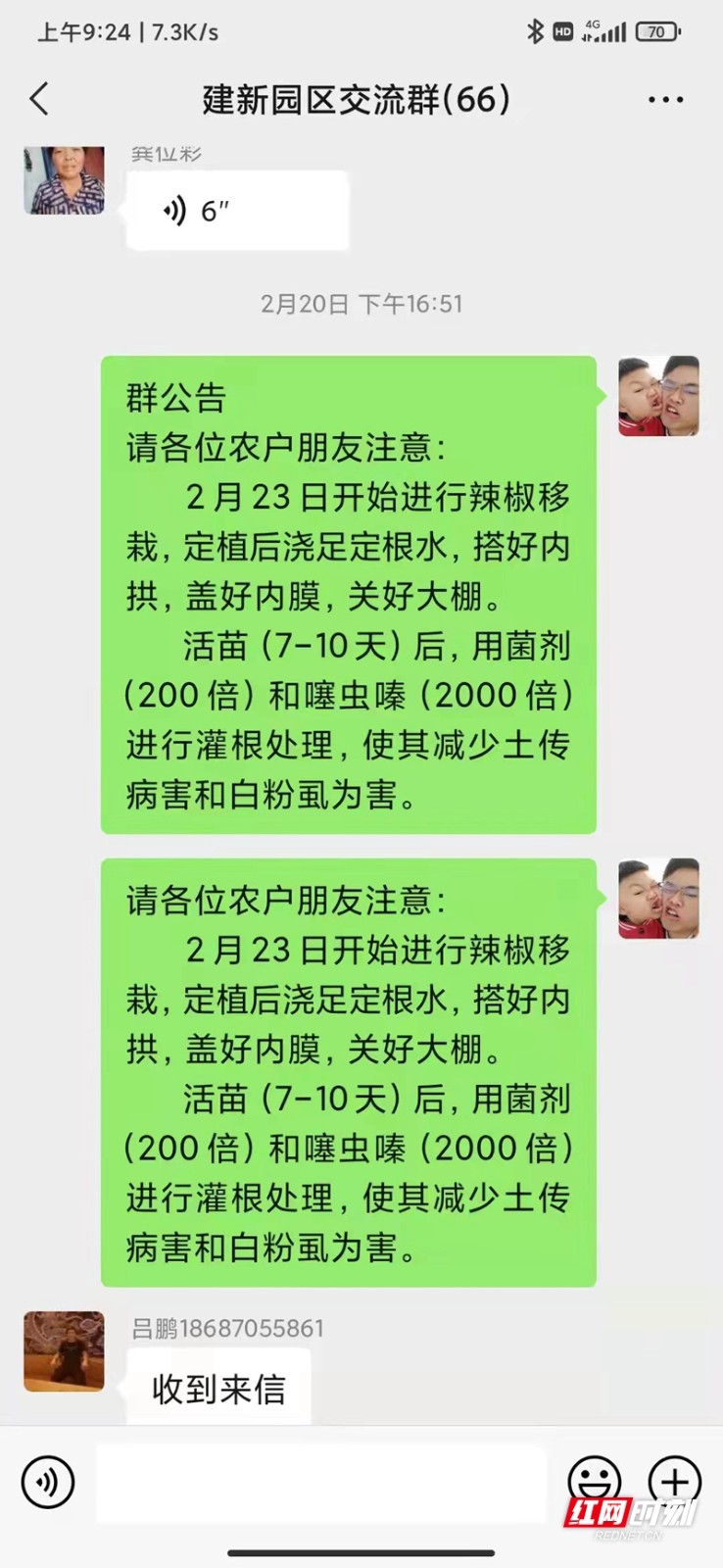Open the avatar beside the voice message

point(65,179)
